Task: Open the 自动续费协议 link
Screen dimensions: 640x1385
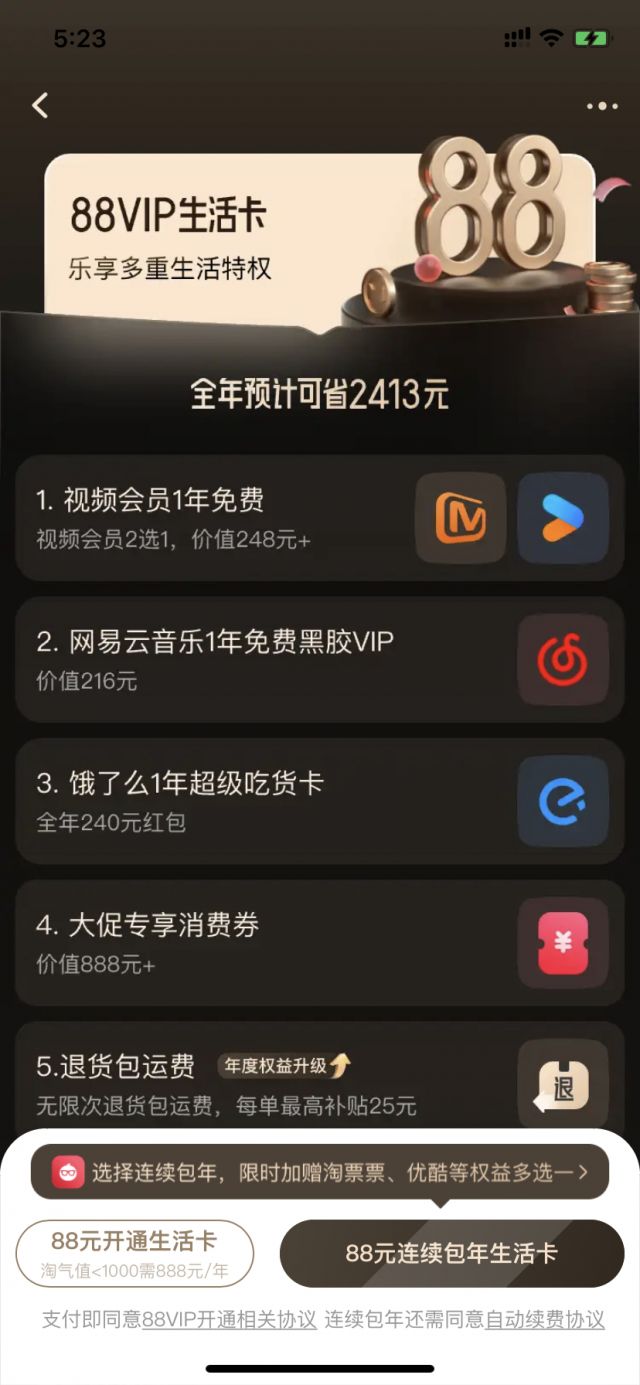Action: coord(544,1319)
